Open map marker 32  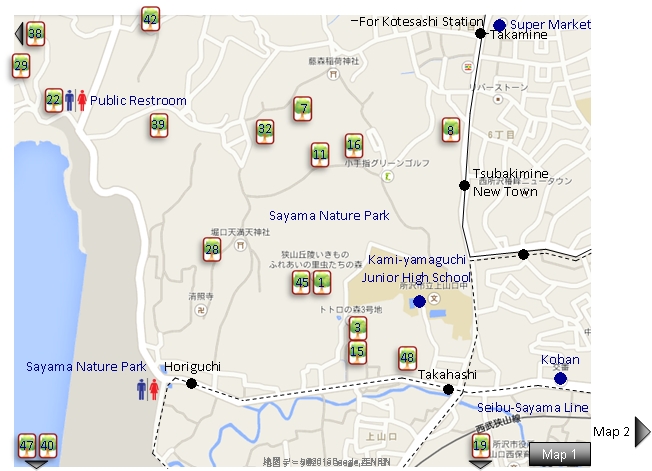[x=264, y=130]
